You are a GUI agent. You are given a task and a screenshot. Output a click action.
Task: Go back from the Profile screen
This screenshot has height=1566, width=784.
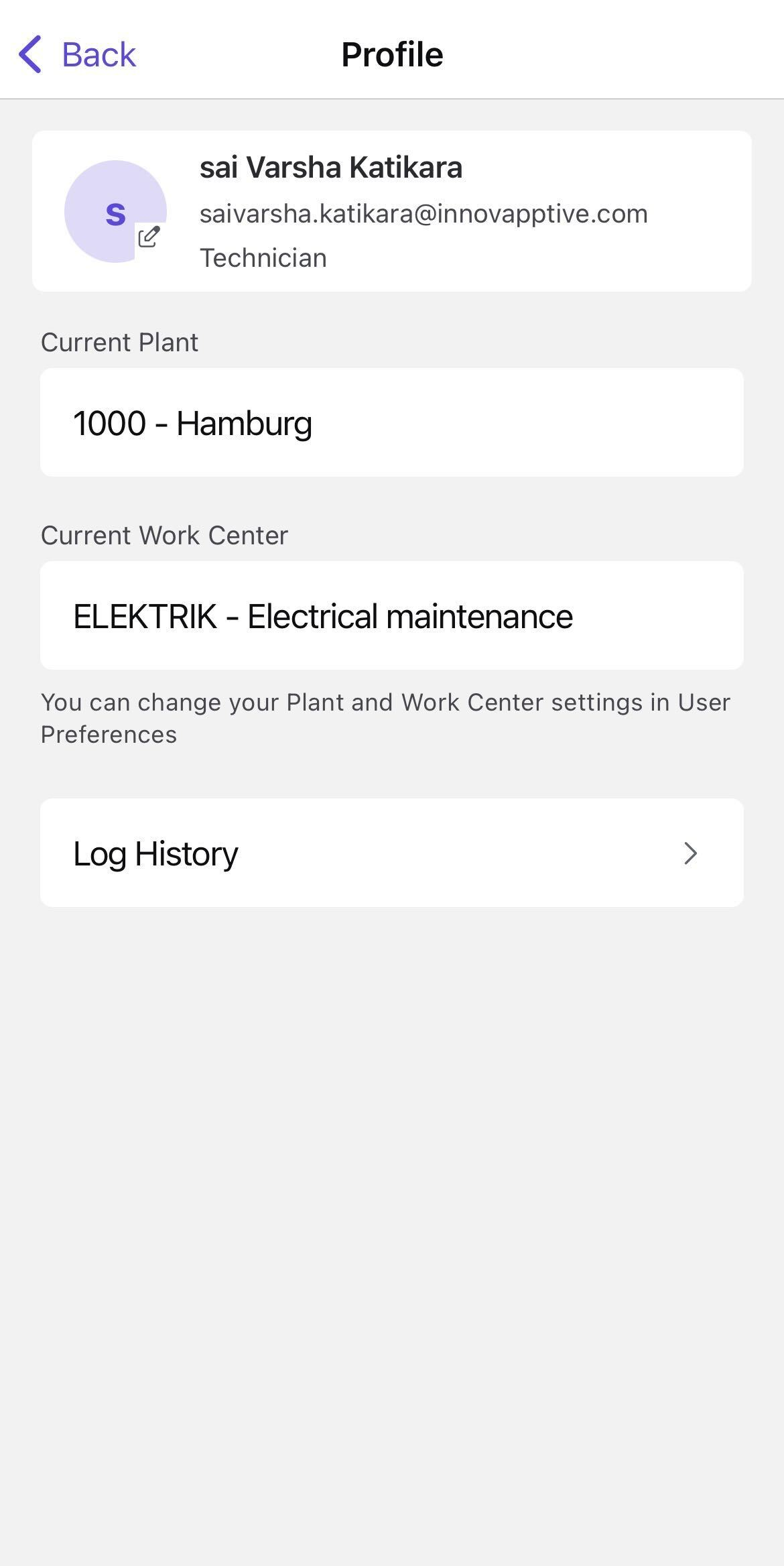[x=78, y=54]
